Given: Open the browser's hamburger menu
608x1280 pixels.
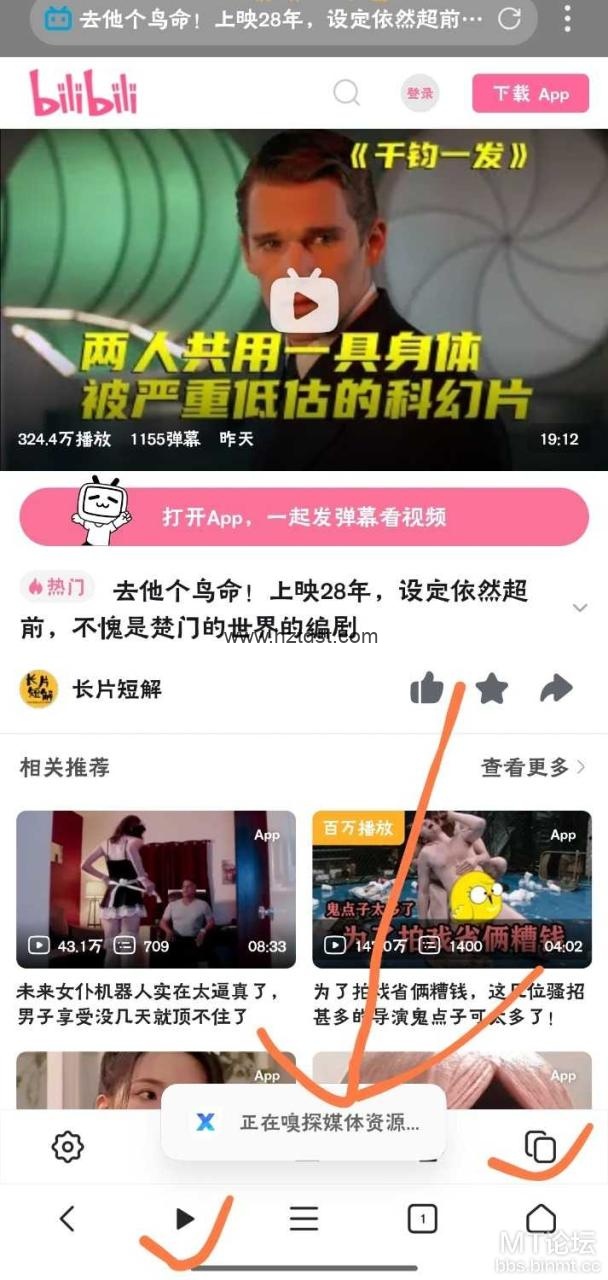Looking at the screenshot, I should 304,1218.
